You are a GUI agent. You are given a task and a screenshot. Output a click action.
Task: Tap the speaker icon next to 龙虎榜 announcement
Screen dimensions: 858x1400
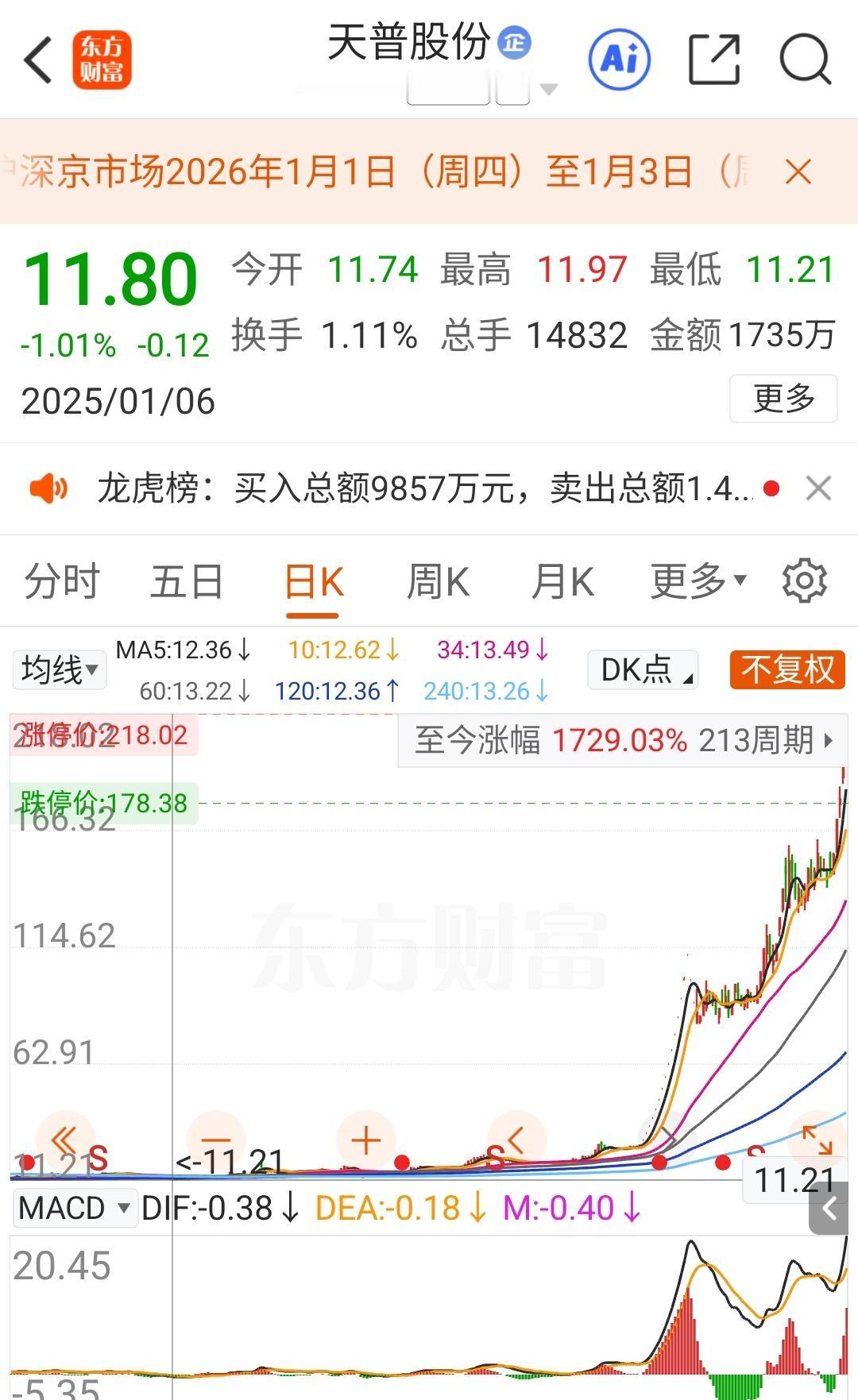pos(48,488)
